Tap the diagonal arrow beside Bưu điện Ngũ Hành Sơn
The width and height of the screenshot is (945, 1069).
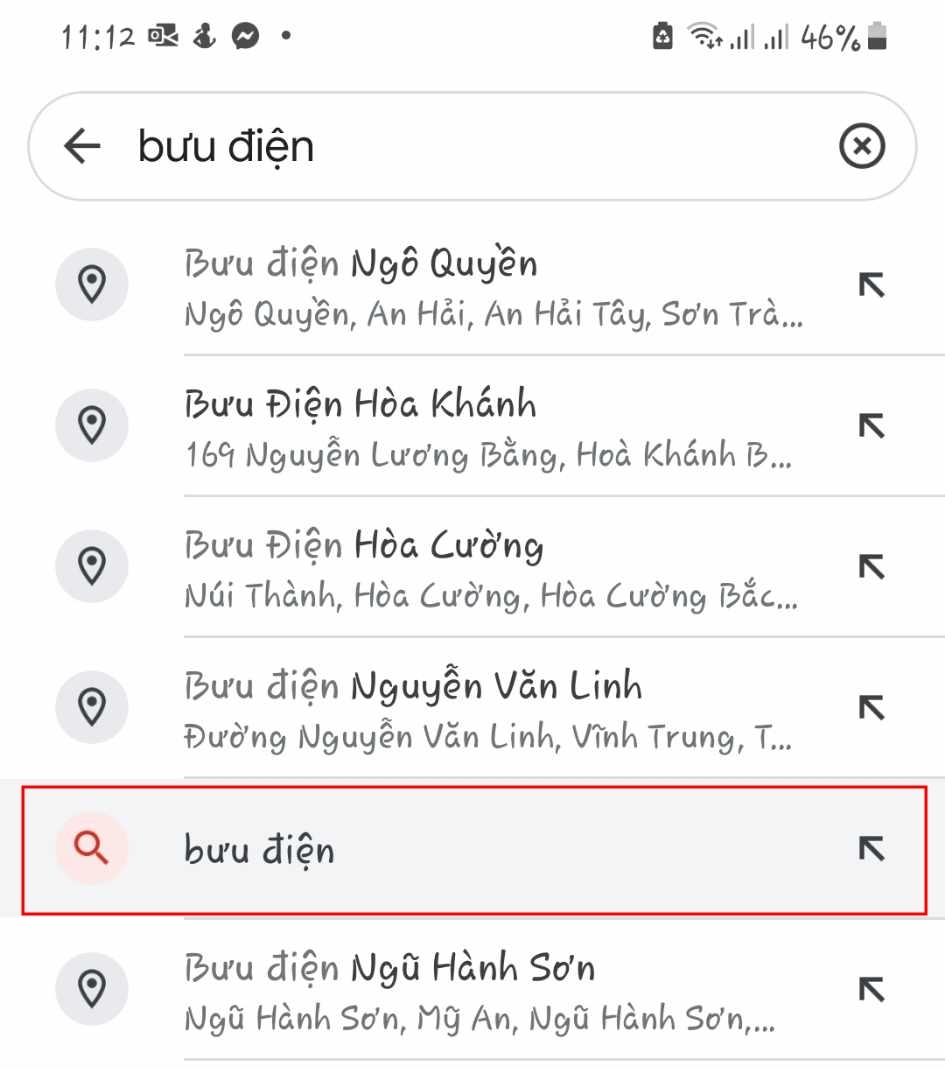point(872,990)
